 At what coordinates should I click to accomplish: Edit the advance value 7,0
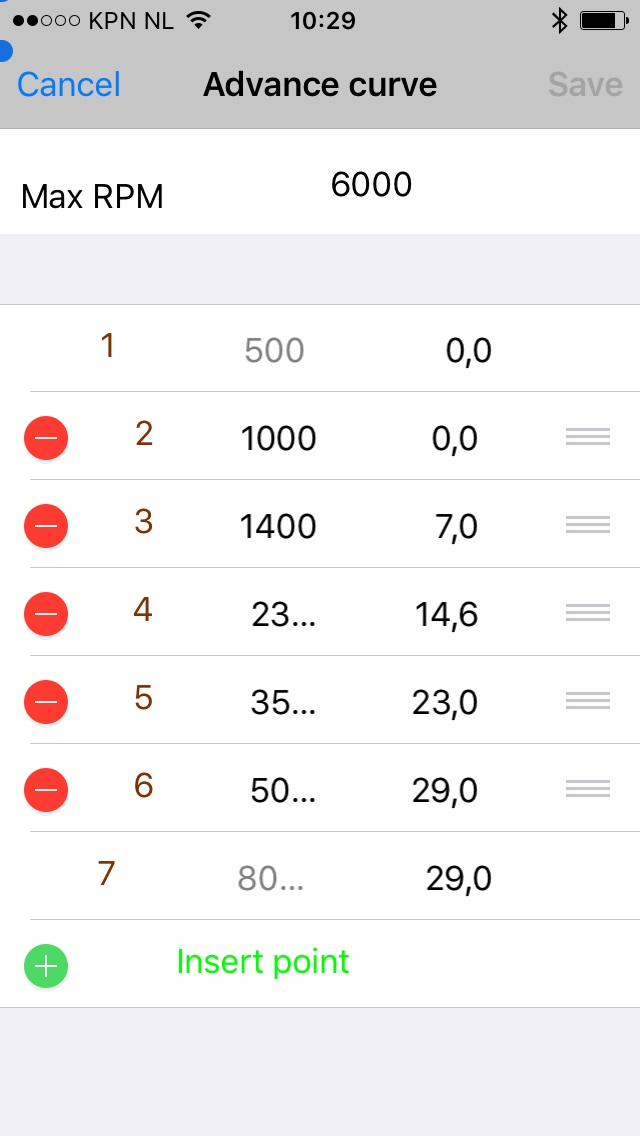(456, 526)
